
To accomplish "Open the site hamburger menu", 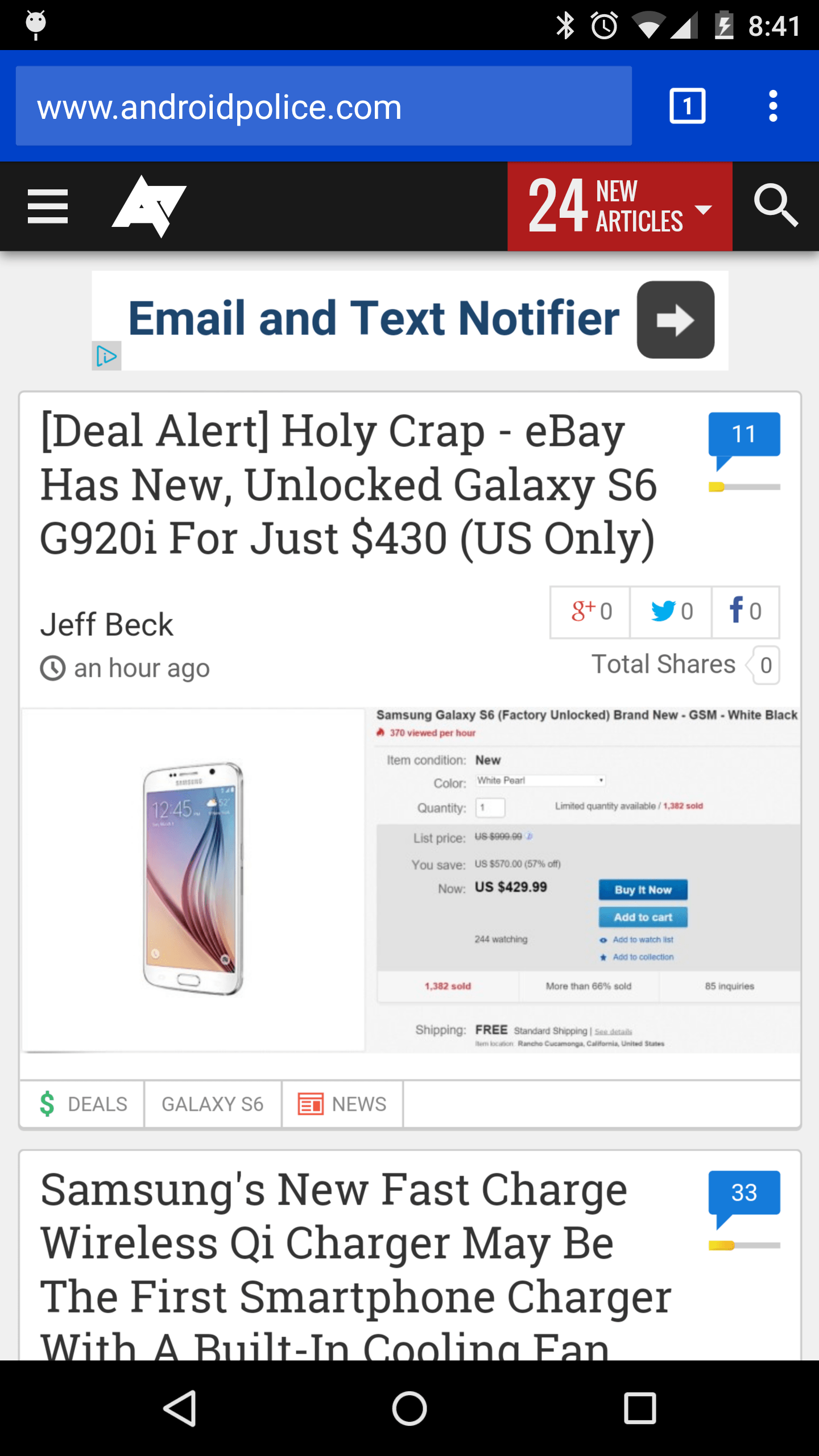I will (x=48, y=206).
